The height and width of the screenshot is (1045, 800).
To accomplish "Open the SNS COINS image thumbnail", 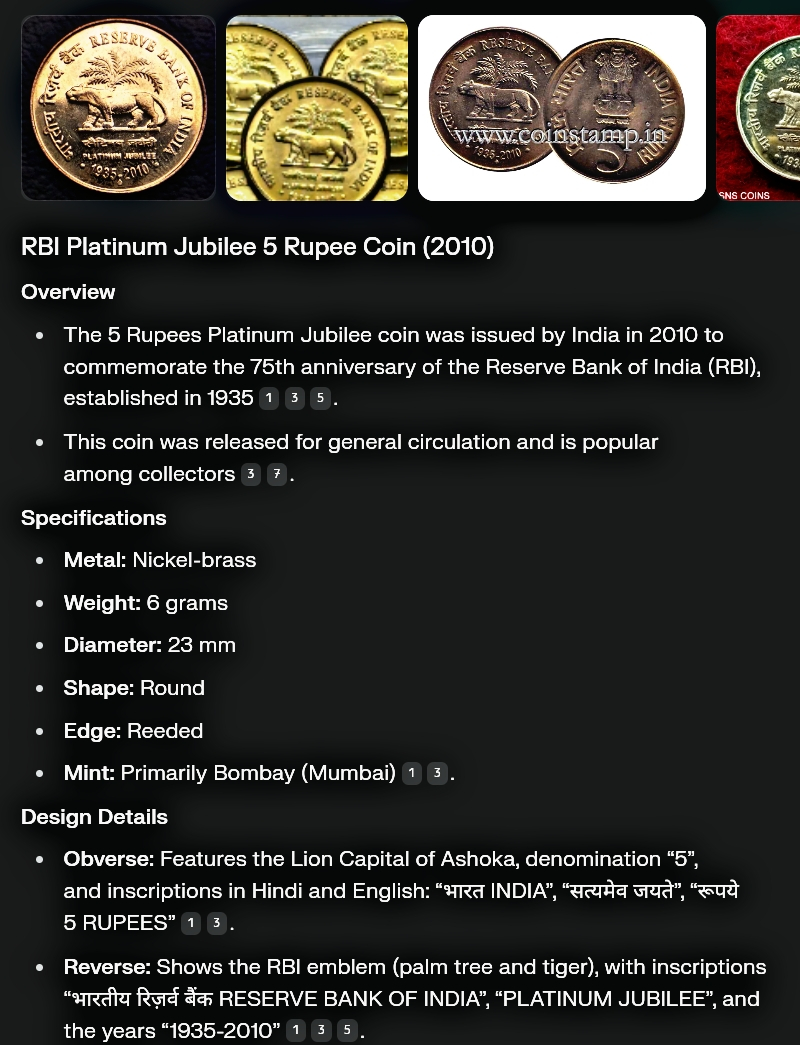I will [758, 108].
